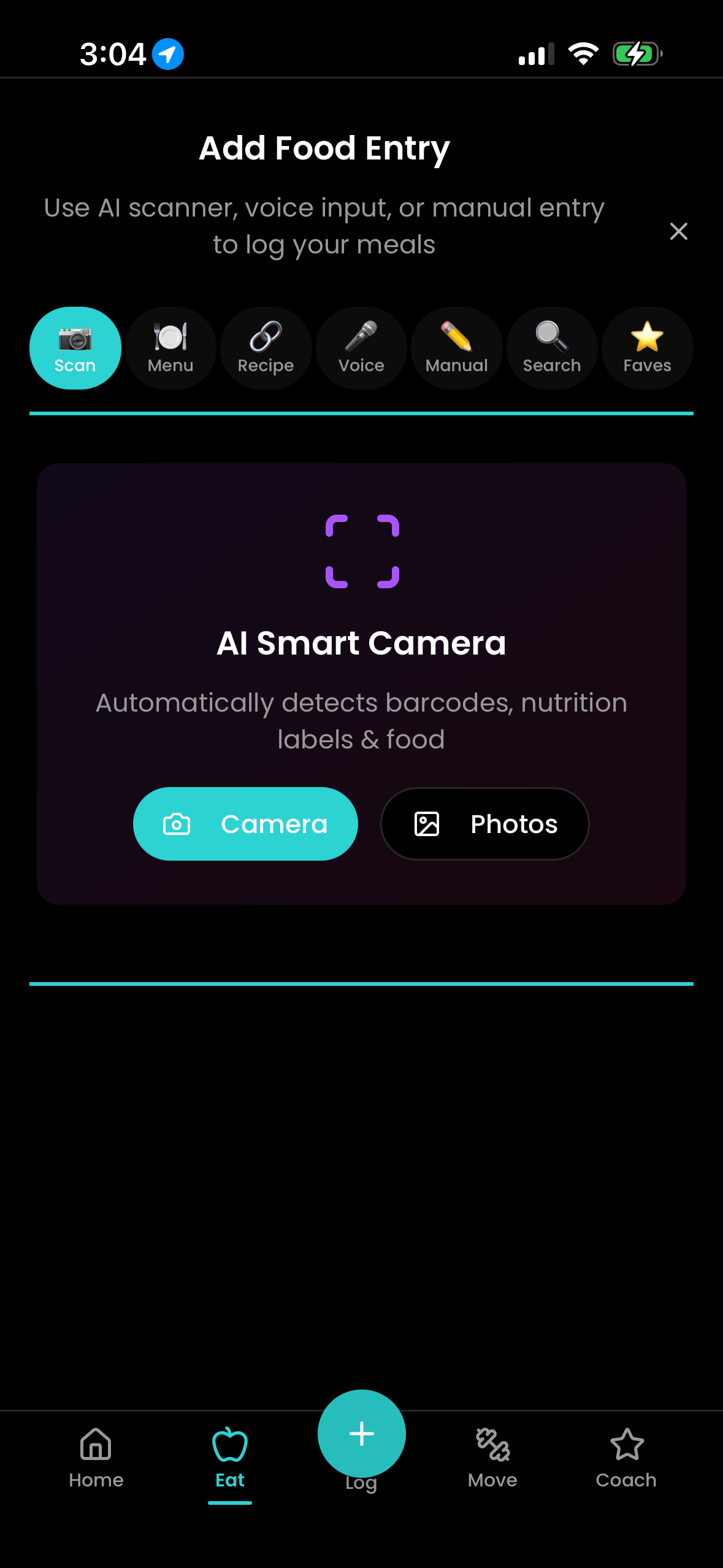
Task: Open Manual entry using the pencil icon
Action: click(456, 348)
